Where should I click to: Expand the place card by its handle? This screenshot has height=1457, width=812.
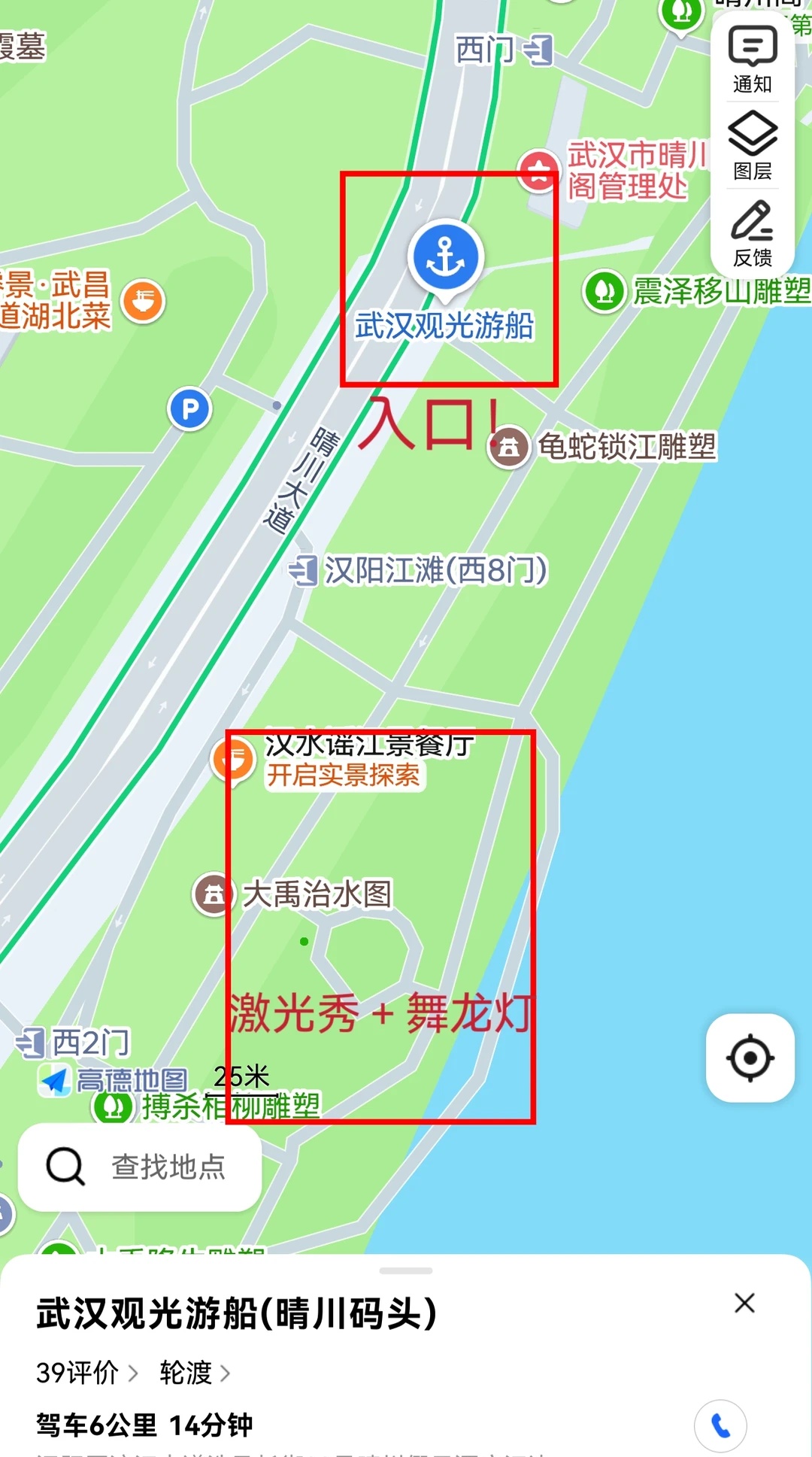pyautogui.click(x=406, y=1270)
